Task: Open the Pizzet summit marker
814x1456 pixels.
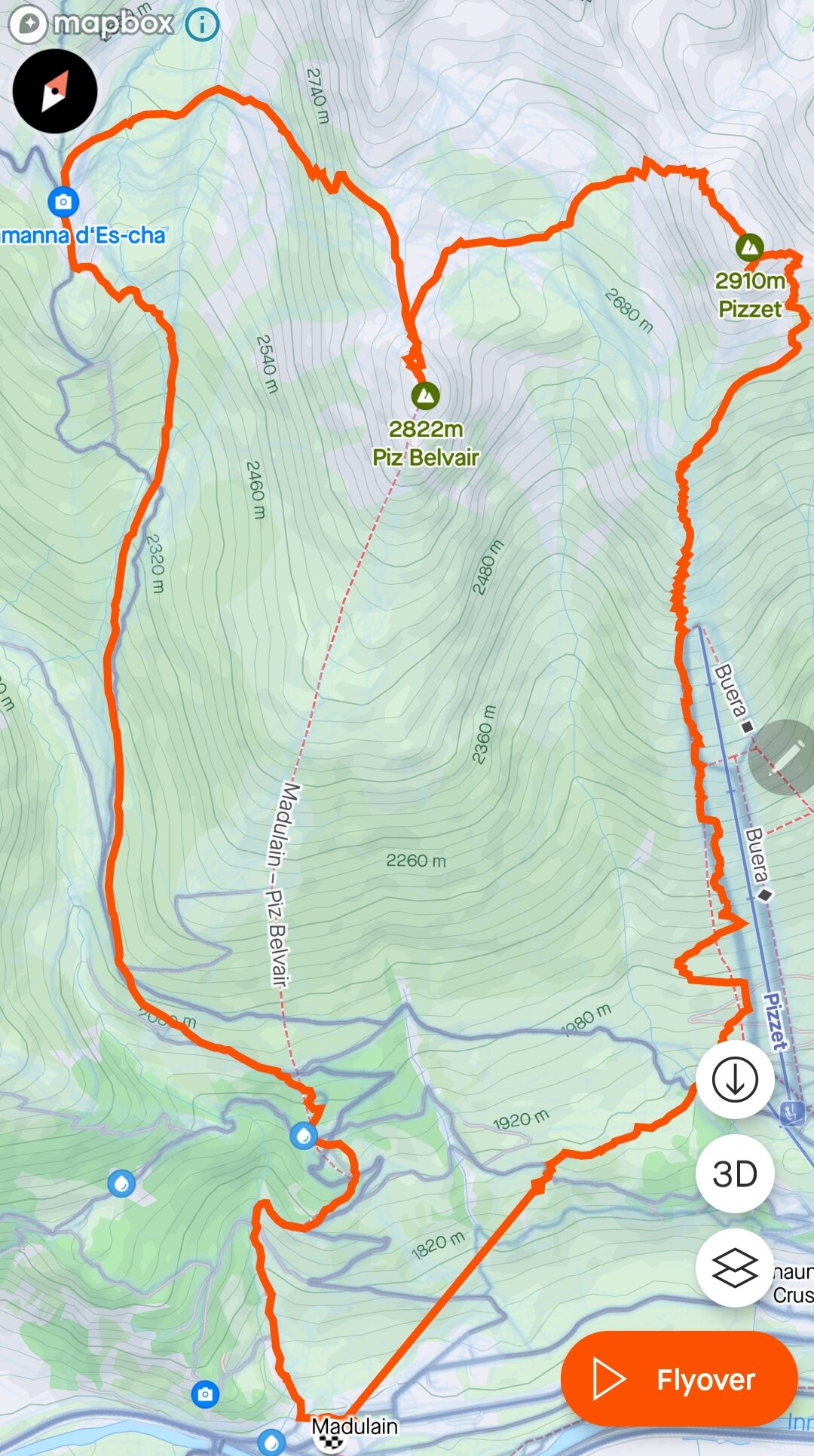Action: point(749,246)
